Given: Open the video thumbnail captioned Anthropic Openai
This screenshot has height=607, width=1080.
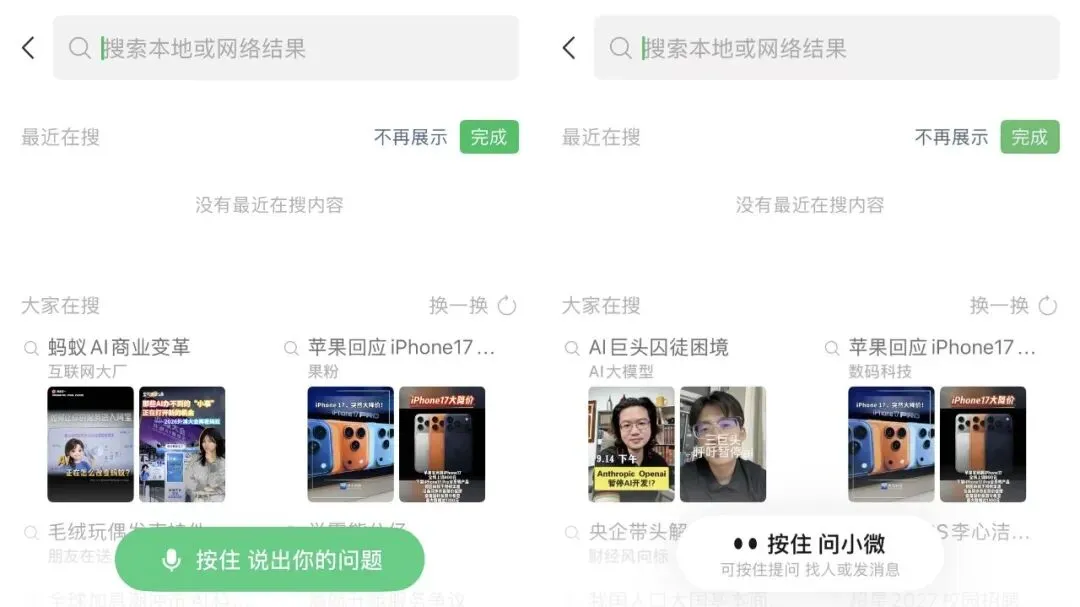Looking at the screenshot, I should (631, 444).
